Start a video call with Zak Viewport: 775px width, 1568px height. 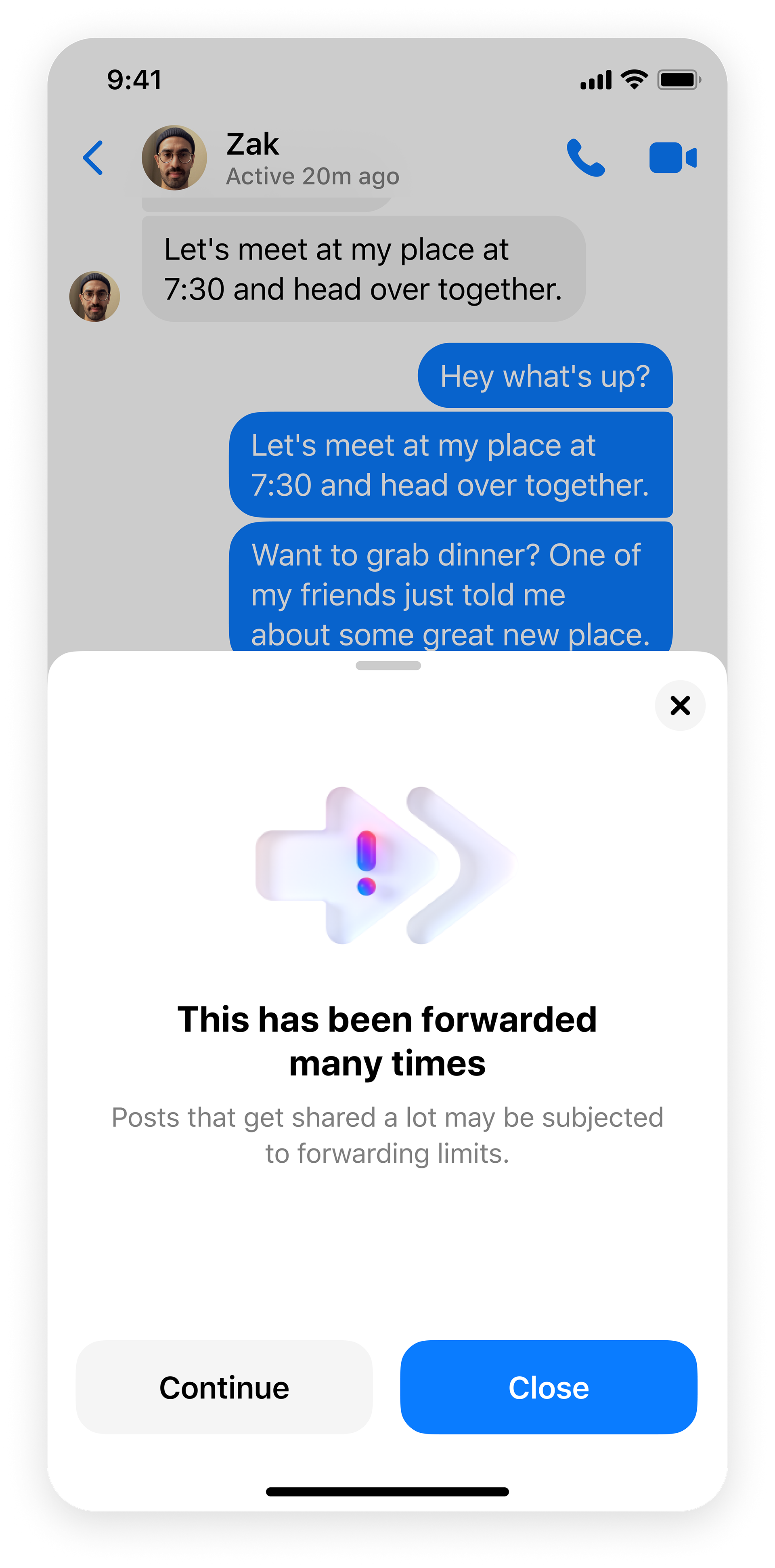click(673, 158)
